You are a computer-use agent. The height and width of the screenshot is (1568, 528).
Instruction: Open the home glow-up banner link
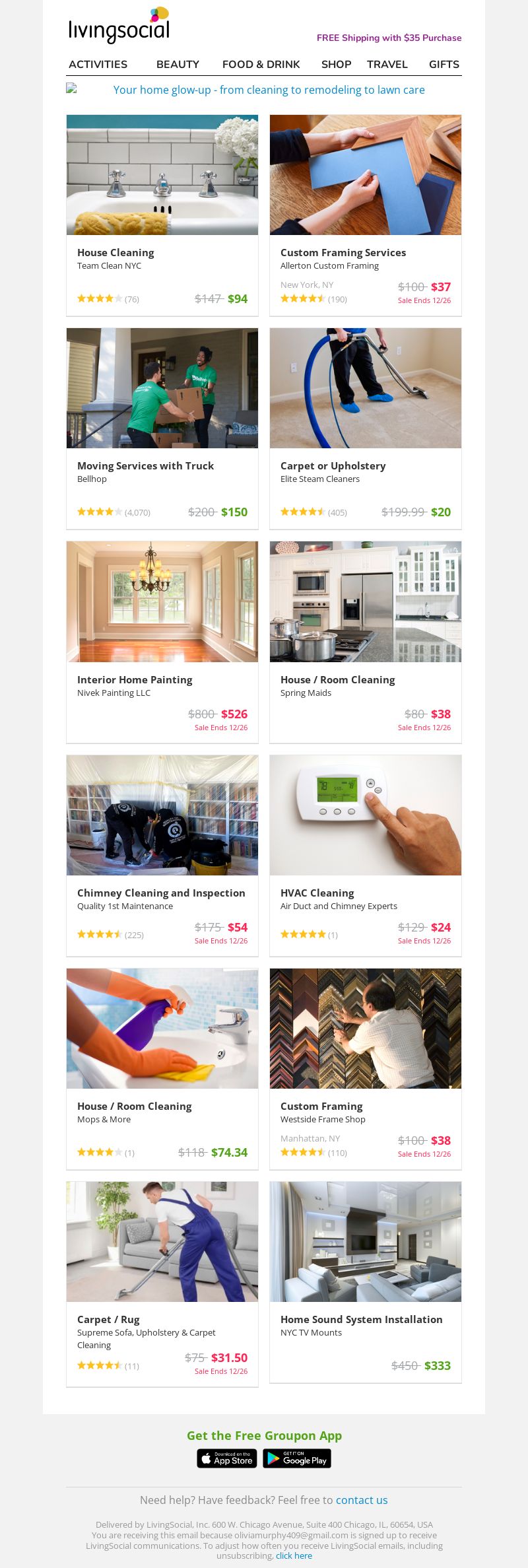(x=269, y=90)
